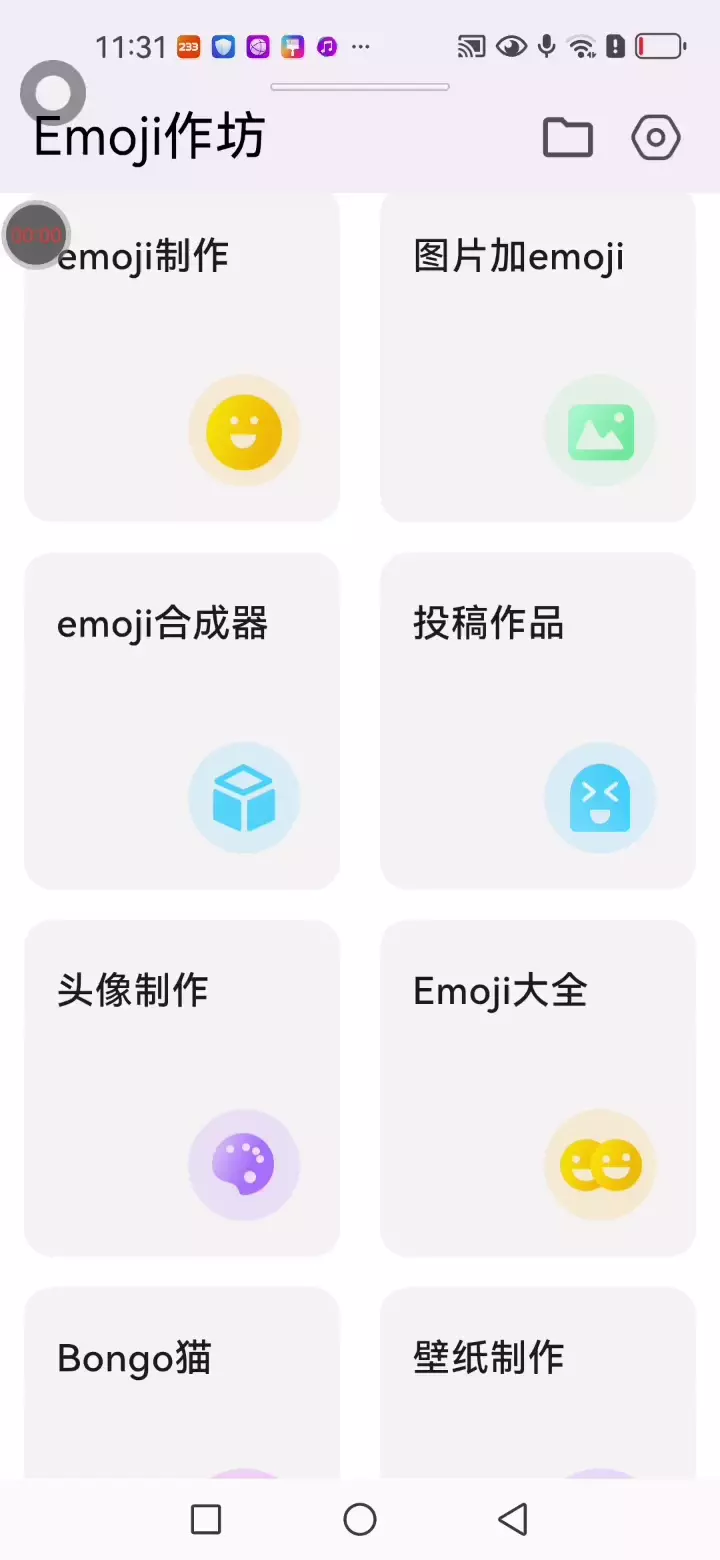720x1560 pixels.
Task: Open the 壁纸制作 wallpaper maker
Action: 538,1383
